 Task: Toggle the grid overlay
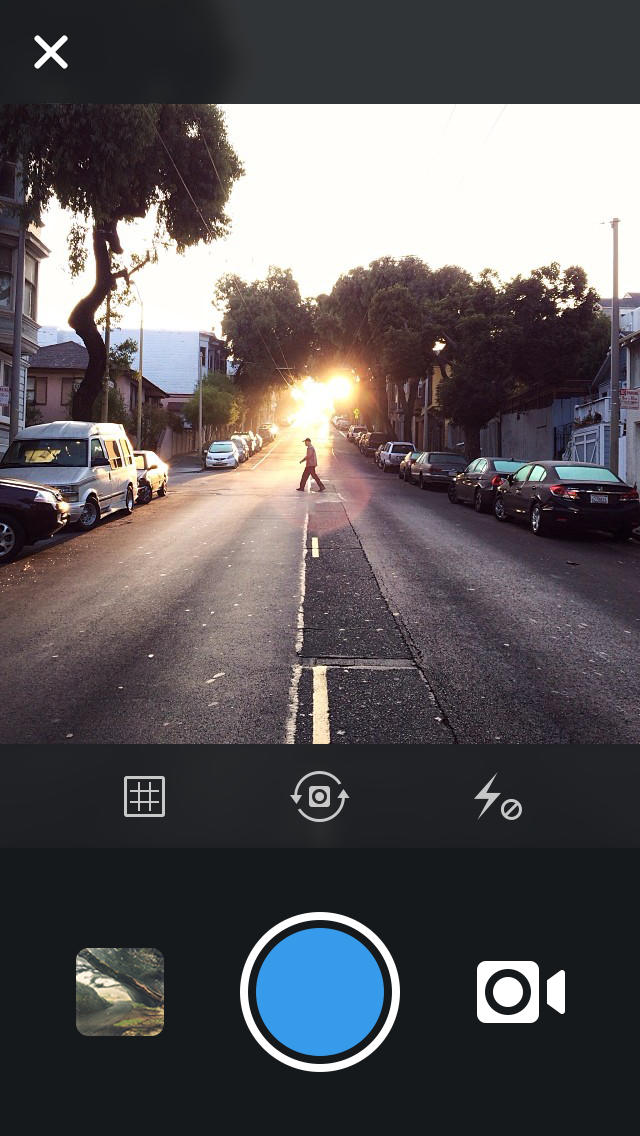(x=144, y=797)
